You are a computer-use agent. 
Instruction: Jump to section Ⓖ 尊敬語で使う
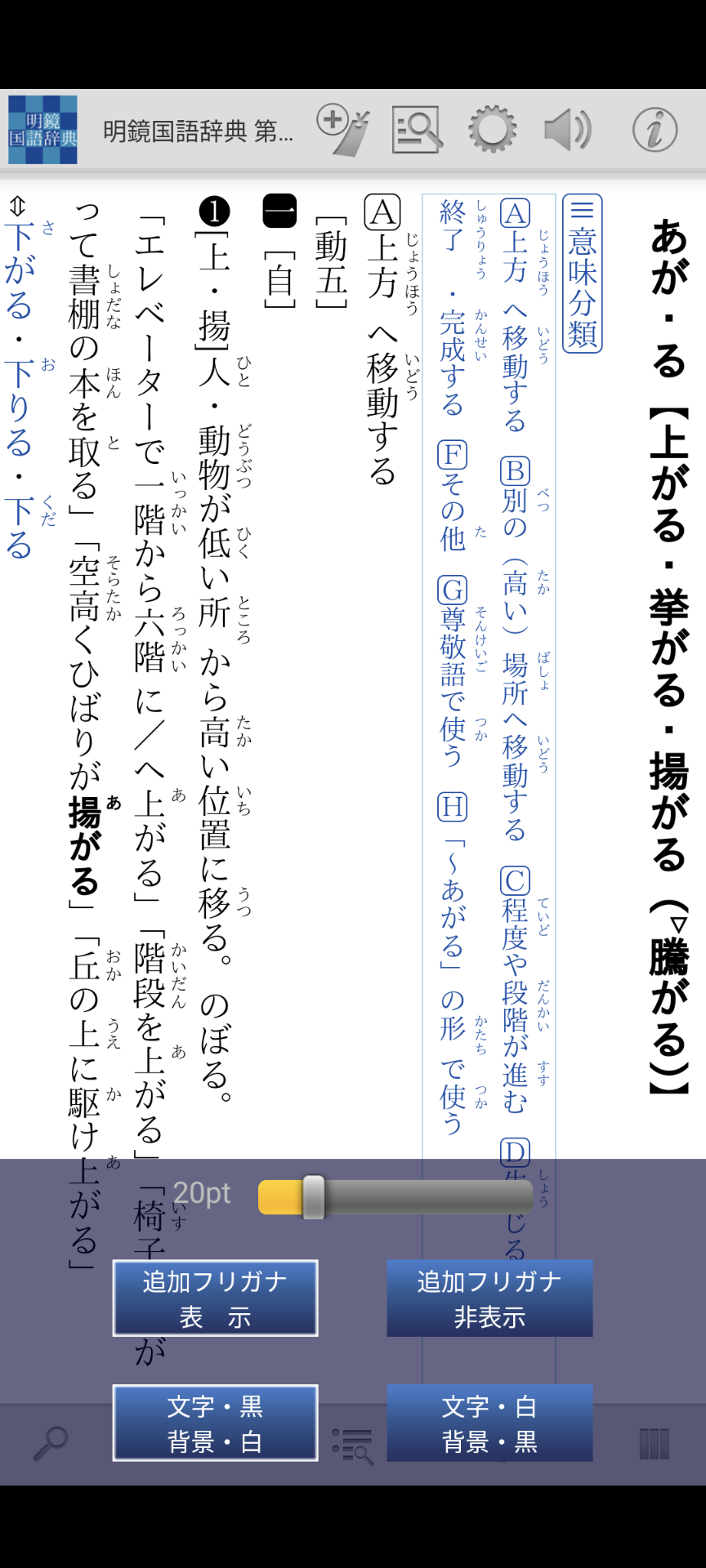(452, 670)
